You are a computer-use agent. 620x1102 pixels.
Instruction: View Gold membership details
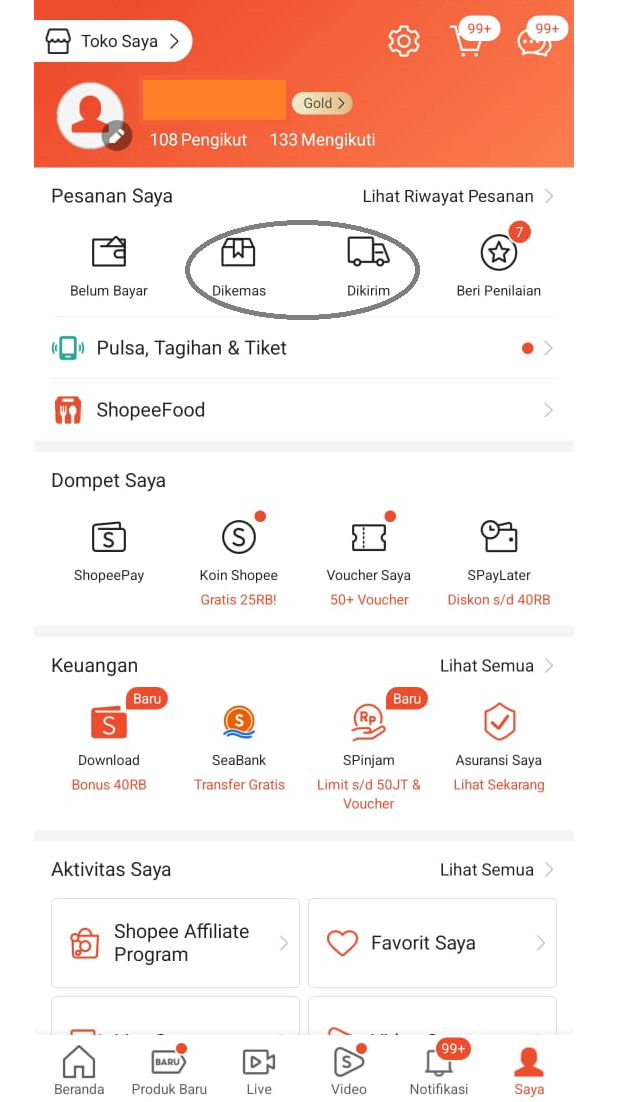(x=322, y=103)
